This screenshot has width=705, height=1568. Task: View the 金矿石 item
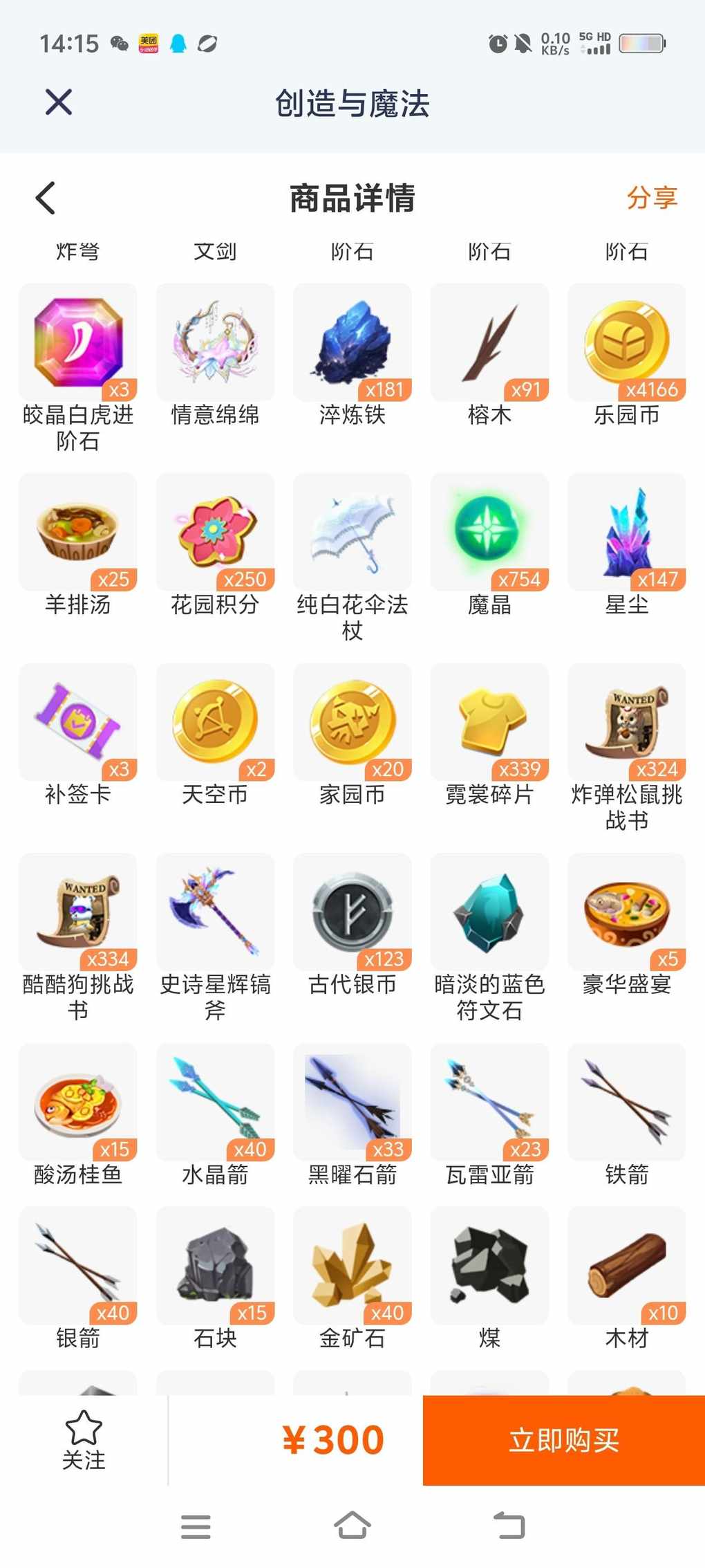click(x=352, y=1266)
